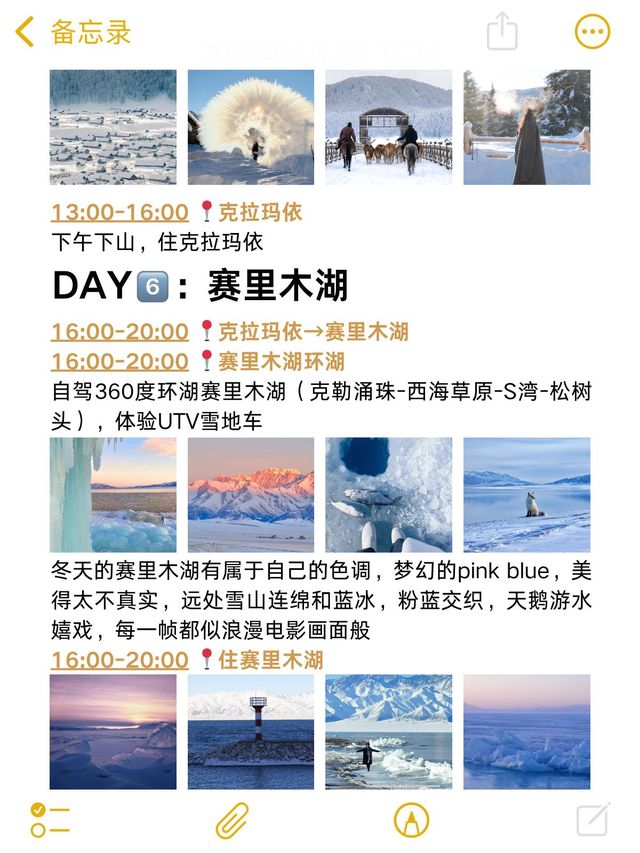640x853 pixels.
Task: Go back to the 备忘录 list
Action: pos(73,32)
